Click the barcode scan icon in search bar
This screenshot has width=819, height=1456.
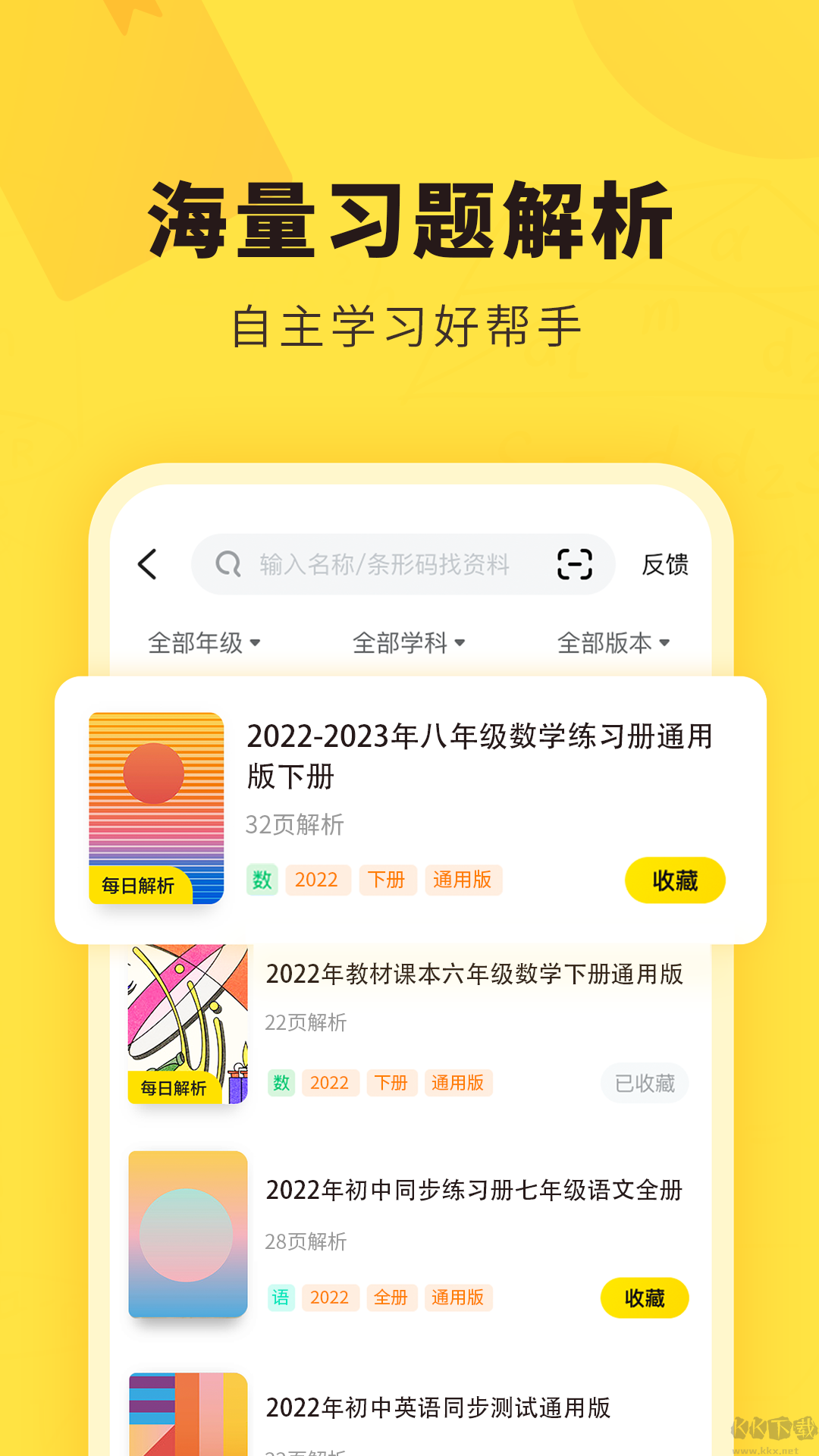pyautogui.click(x=576, y=564)
